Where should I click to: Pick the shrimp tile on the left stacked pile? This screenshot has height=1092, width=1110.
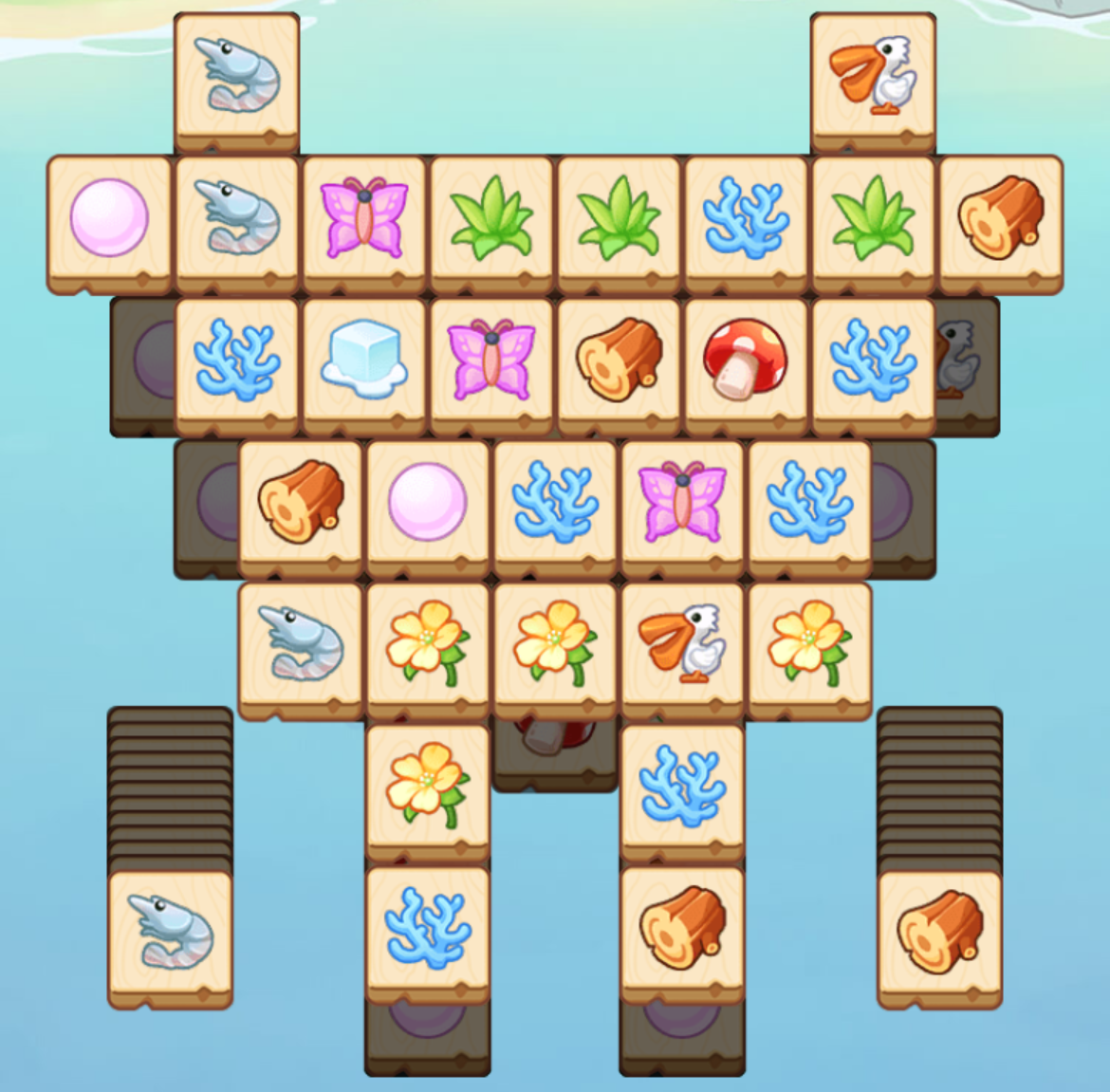(170, 933)
